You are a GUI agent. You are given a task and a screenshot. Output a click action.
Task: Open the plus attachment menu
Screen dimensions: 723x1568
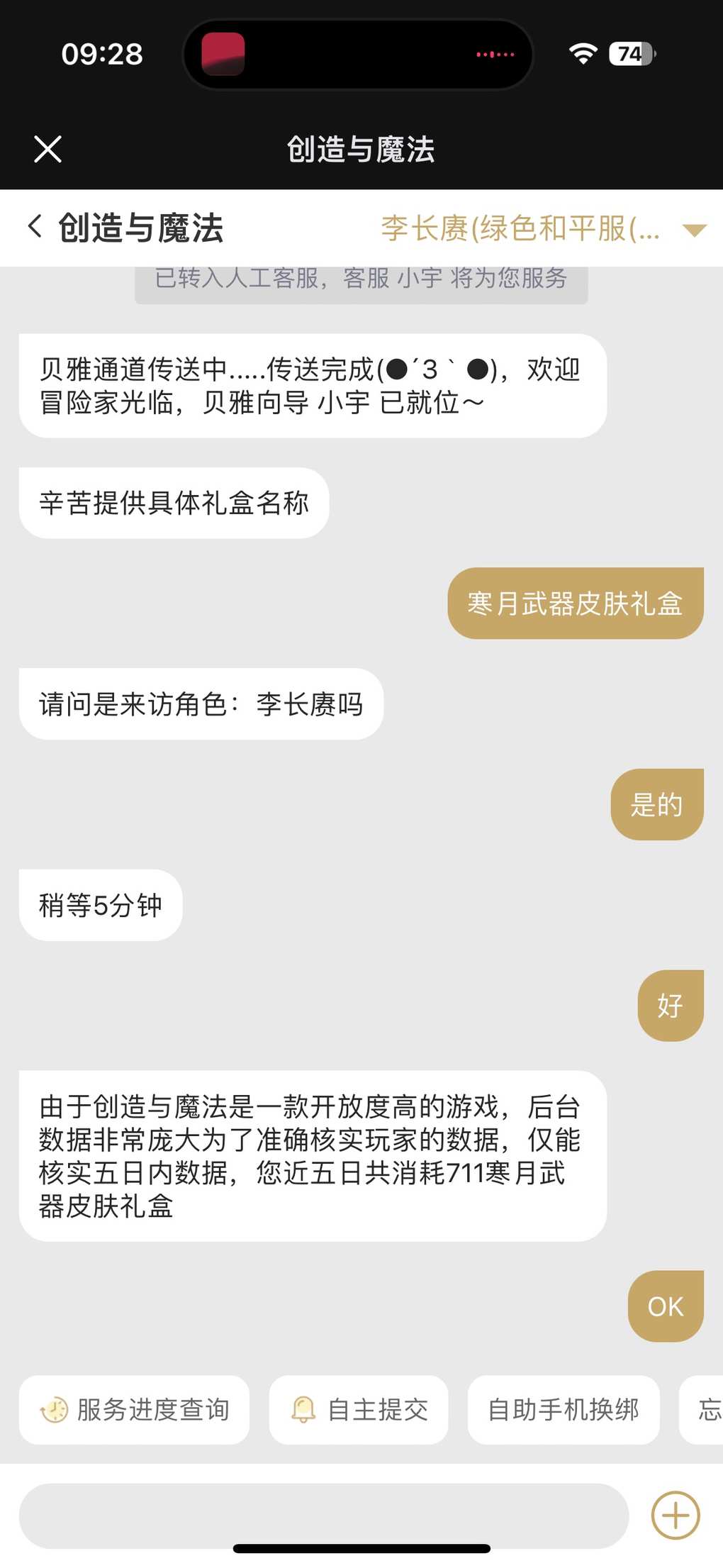(676, 1515)
